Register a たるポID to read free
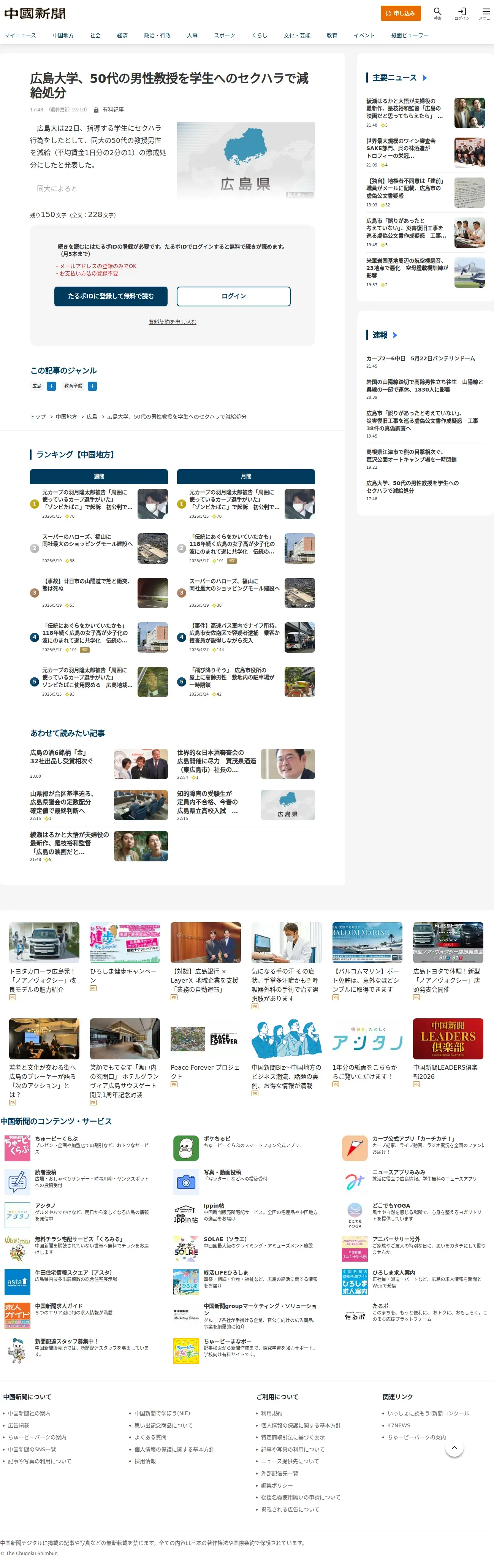Screen dimensions: 494x1568 pyautogui.click(x=111, y=296)
